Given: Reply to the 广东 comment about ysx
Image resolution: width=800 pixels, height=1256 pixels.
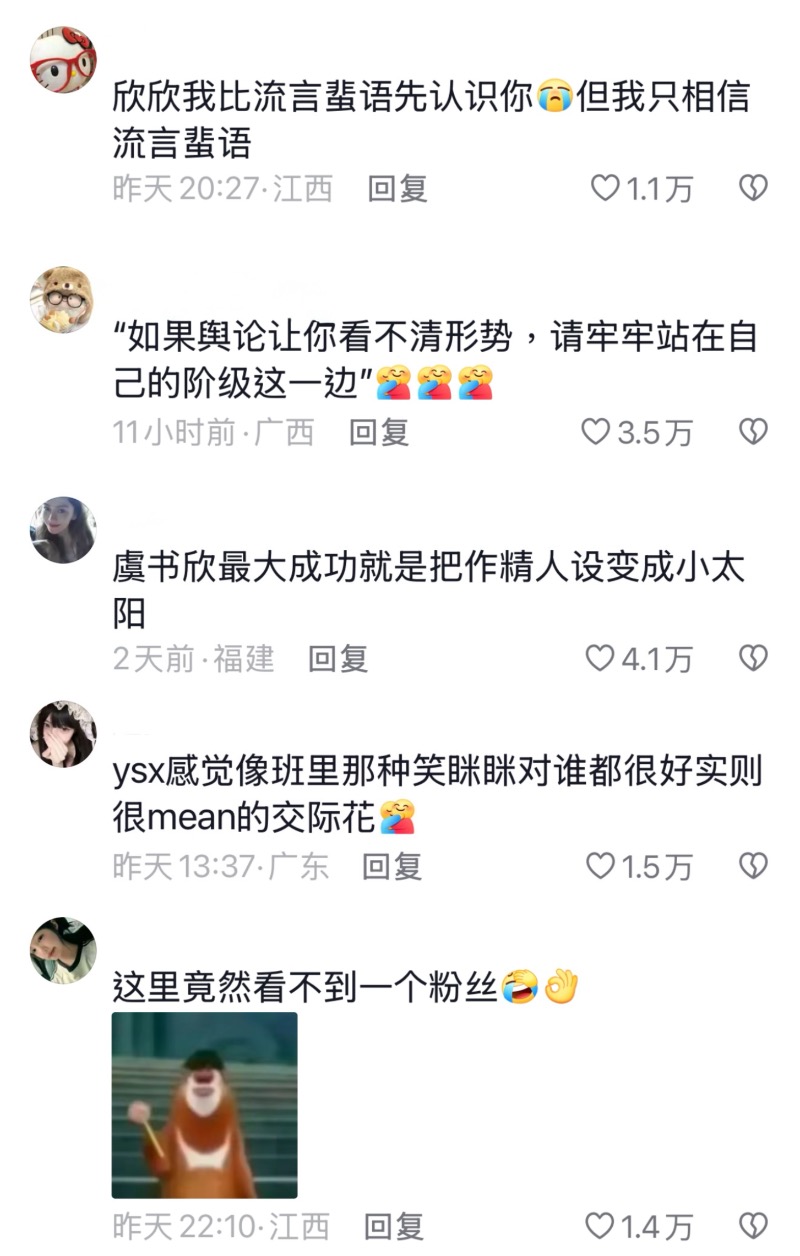Looking at the screenshot, I should coord(391,866).
